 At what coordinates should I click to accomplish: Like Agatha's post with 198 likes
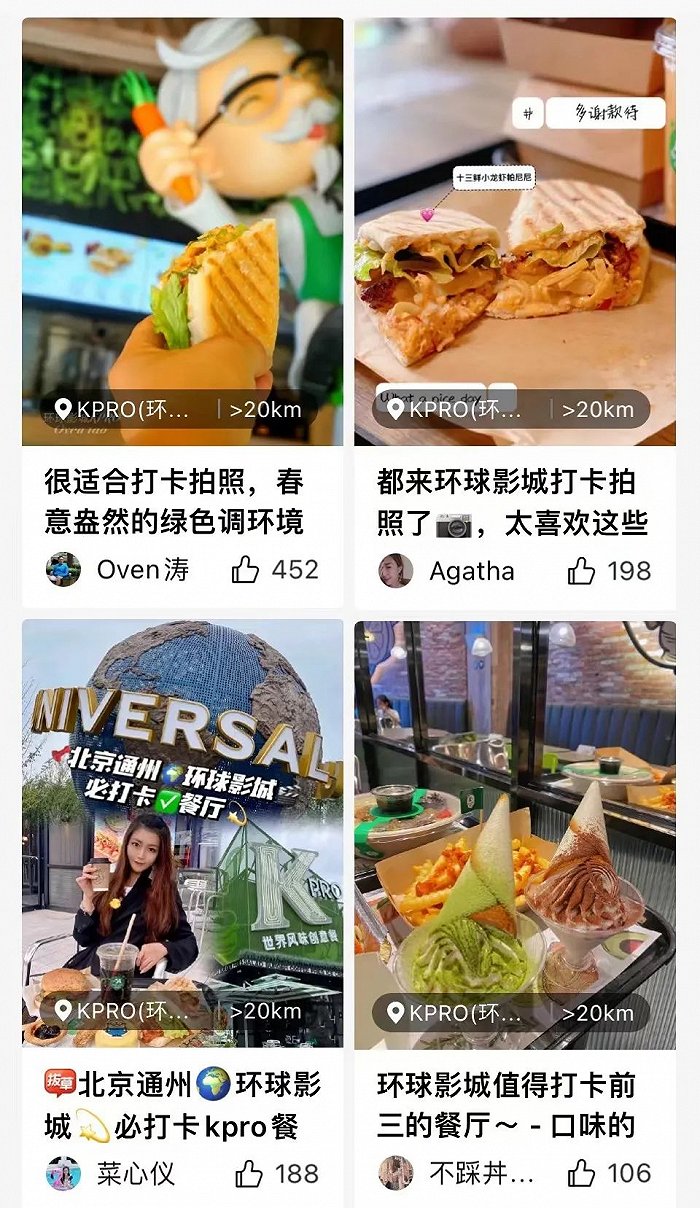(581, 571)
